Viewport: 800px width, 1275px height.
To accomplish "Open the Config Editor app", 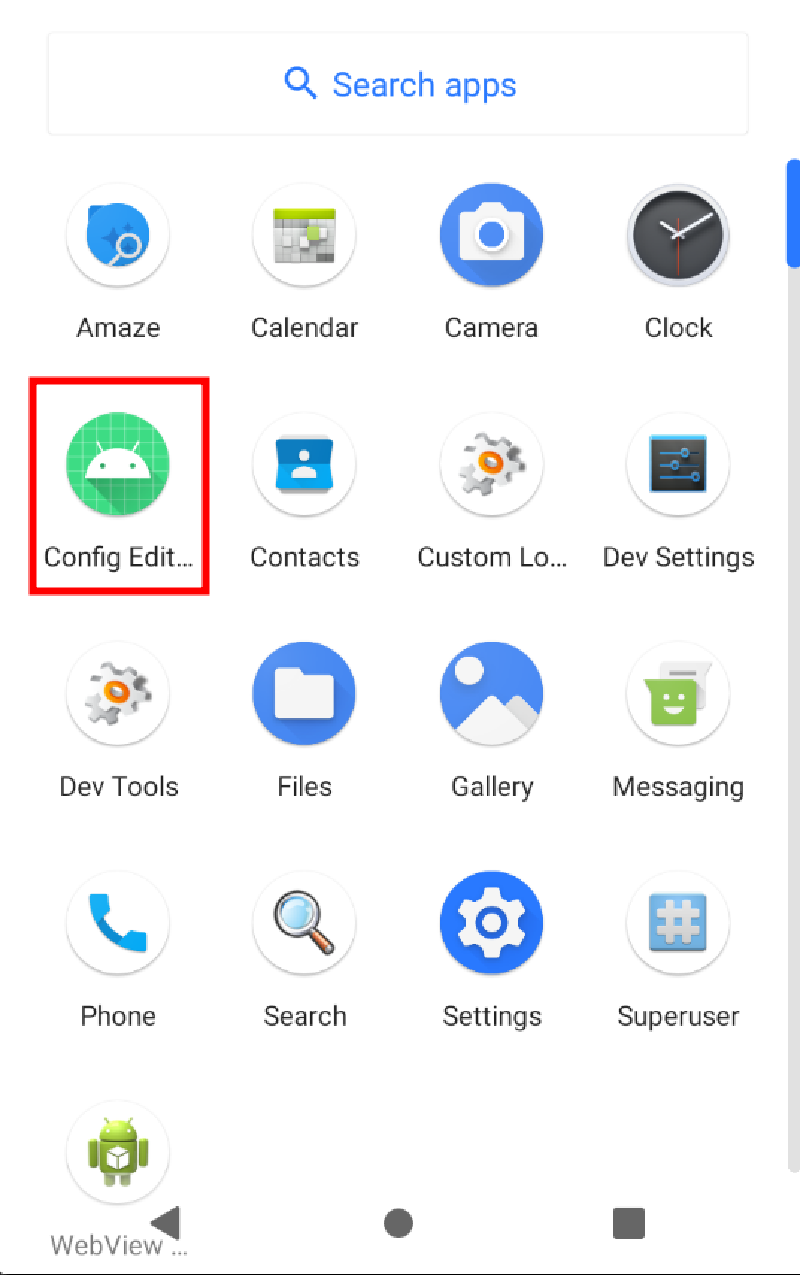I will pos(118,465).
